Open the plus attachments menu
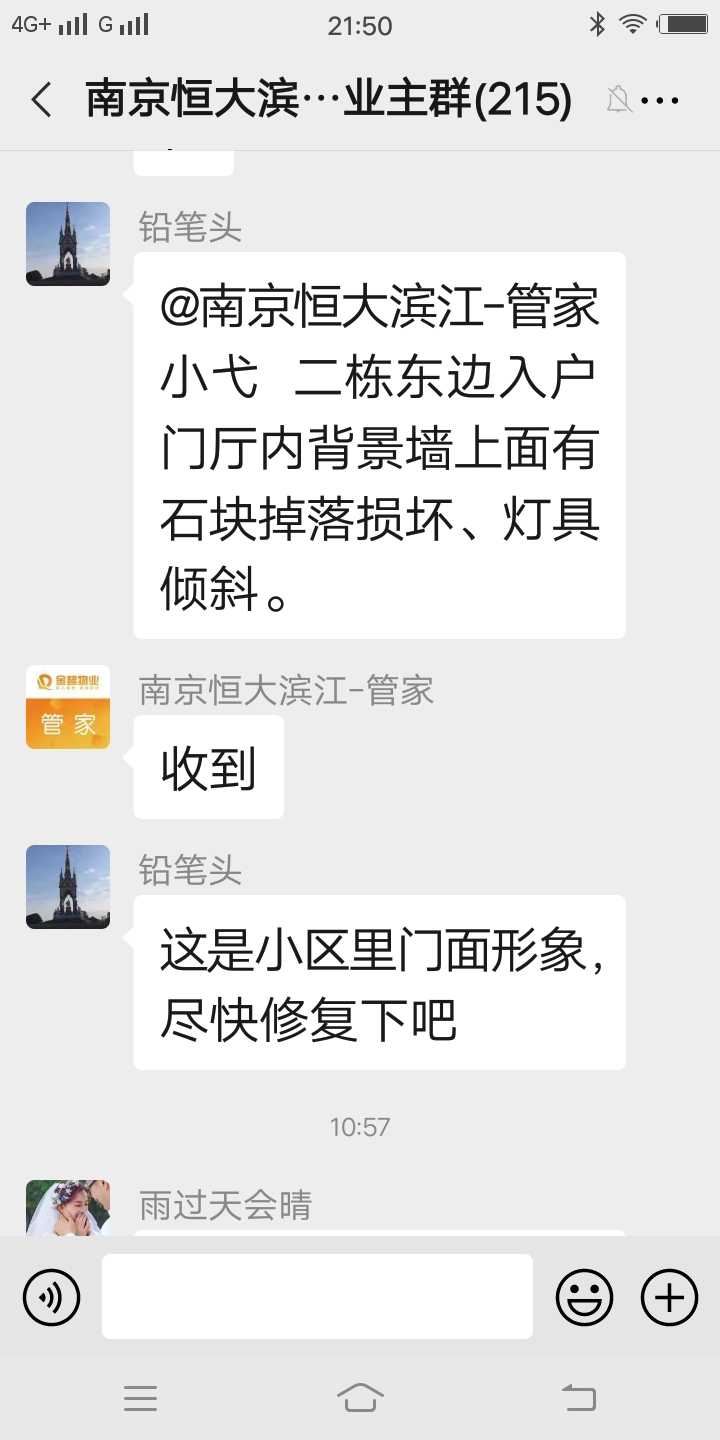Image resolution: width=720 pixels, height=1440 pixels. [669, 1297]
